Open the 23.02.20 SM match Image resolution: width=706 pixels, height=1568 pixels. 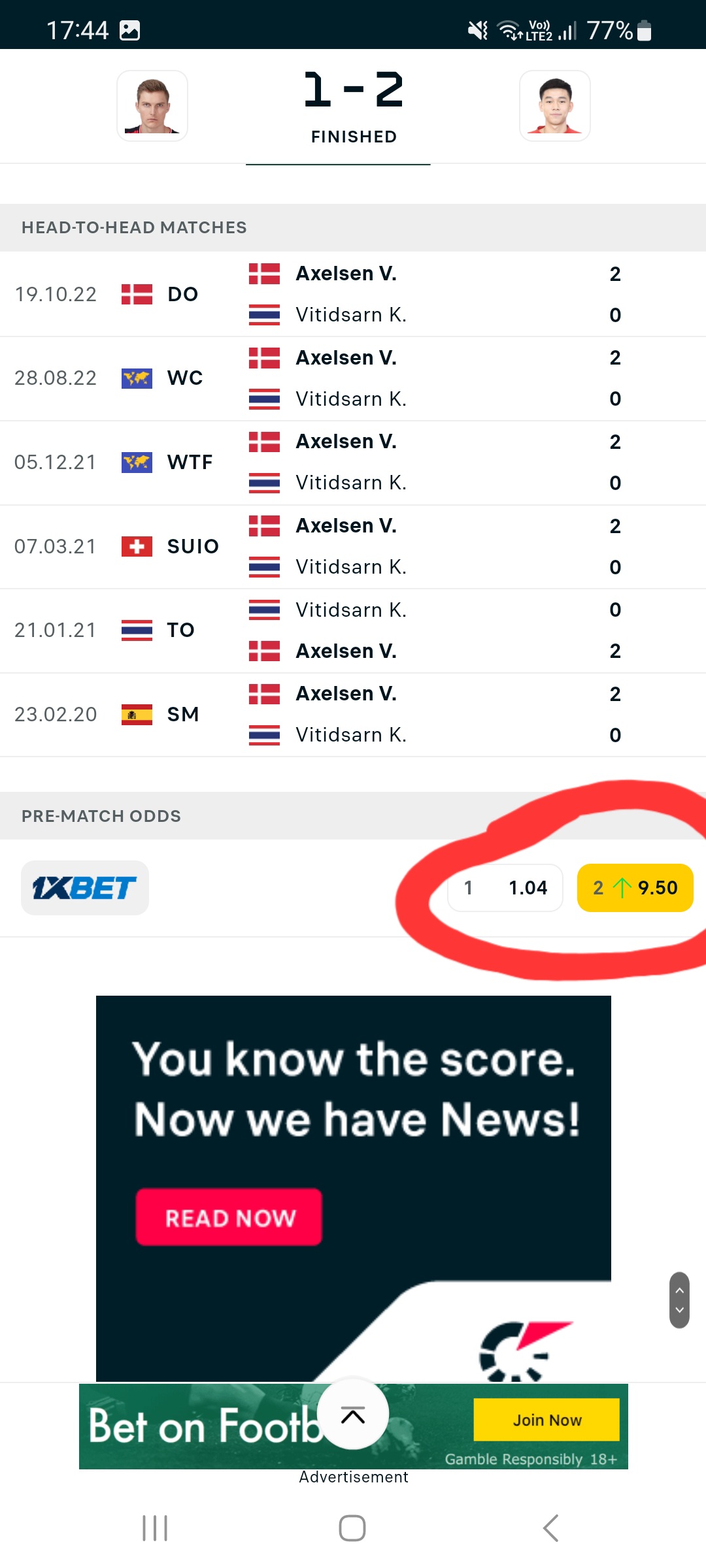click(353, 715)
